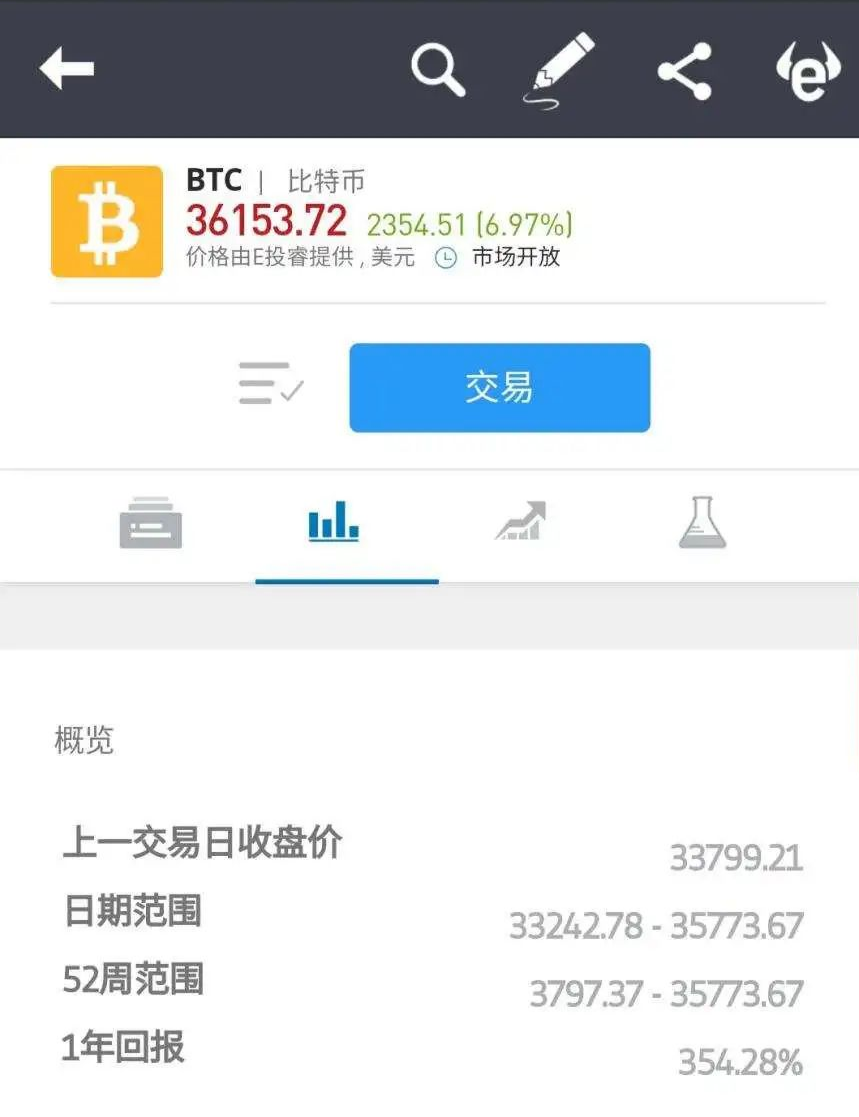Select the Stats bar-chart tab
This screenshot has height=1117, width=859.
click(x=334, y=522)
